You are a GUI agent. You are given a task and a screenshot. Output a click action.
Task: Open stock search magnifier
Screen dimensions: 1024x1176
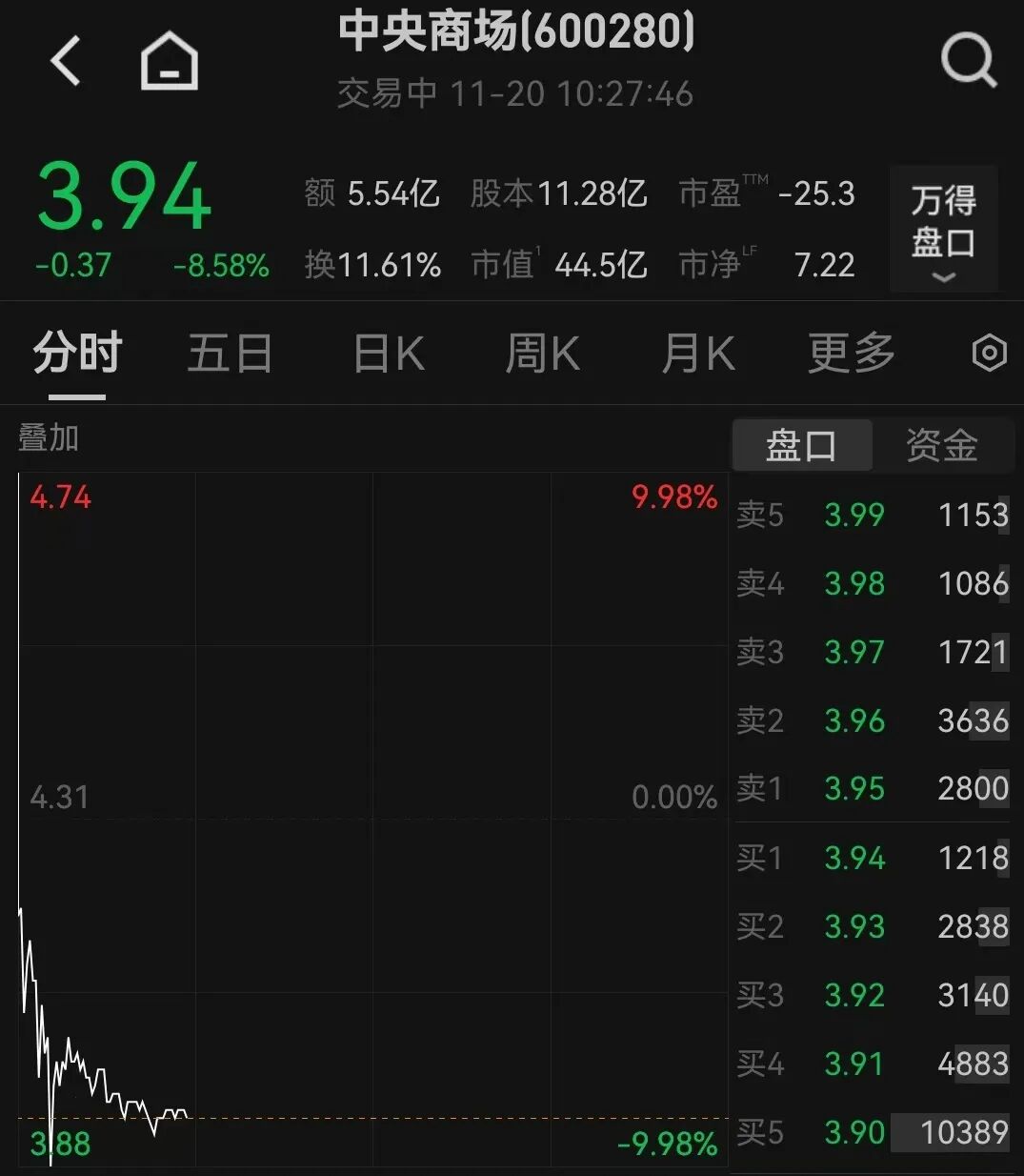pos(968,61)
